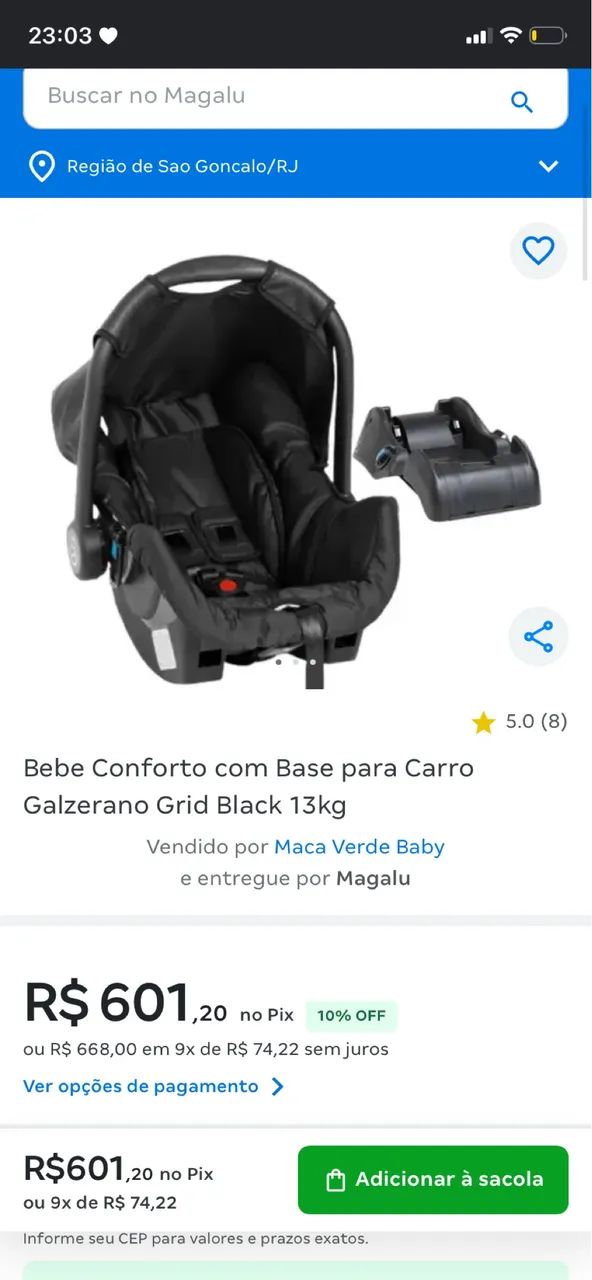Add product to favorites with heart icon
Viewport: 592px width, 1280px height.
[538, 250]
